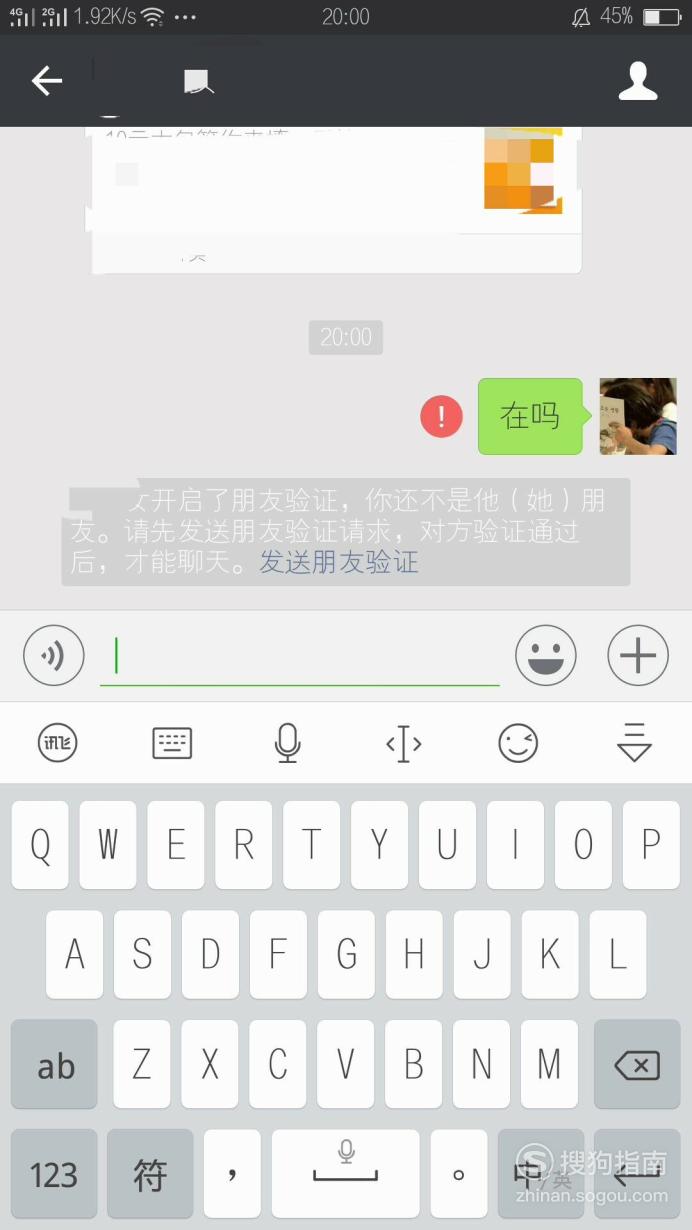Viewport: 692px width, 1230px height.
Task: Switch to the 123 numeric keypad
Action: (54, 1174)
